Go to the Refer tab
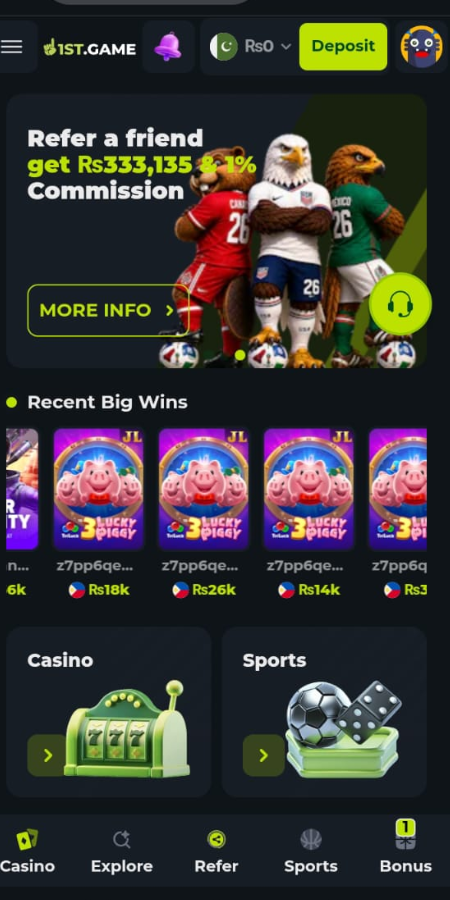The height and width of the screenshot is (900, 450). [x=216, y=852]
